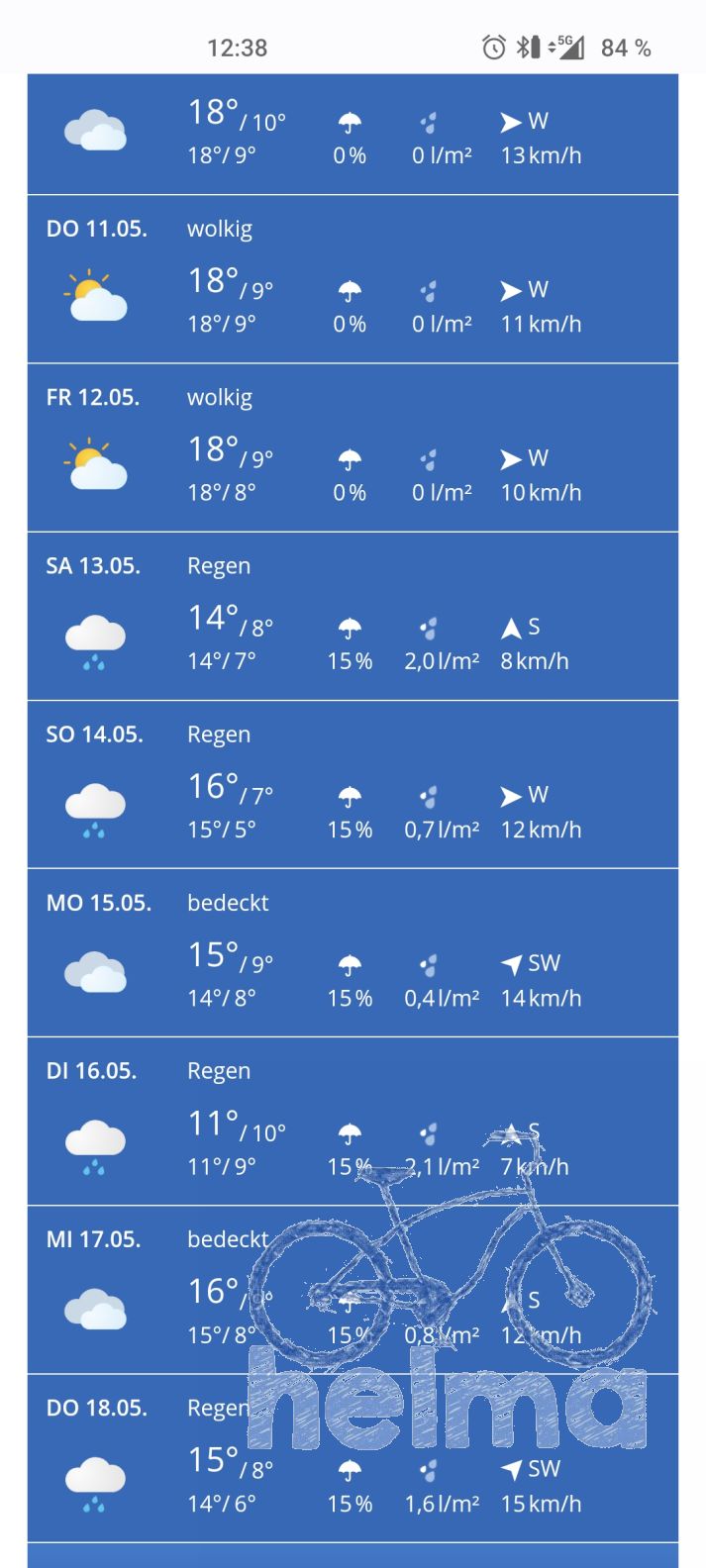Viewport: 706px width, 1568px height.
Task: Show details for DO 18.05.
Action: pyautogui.click(x=353, y=1457)
